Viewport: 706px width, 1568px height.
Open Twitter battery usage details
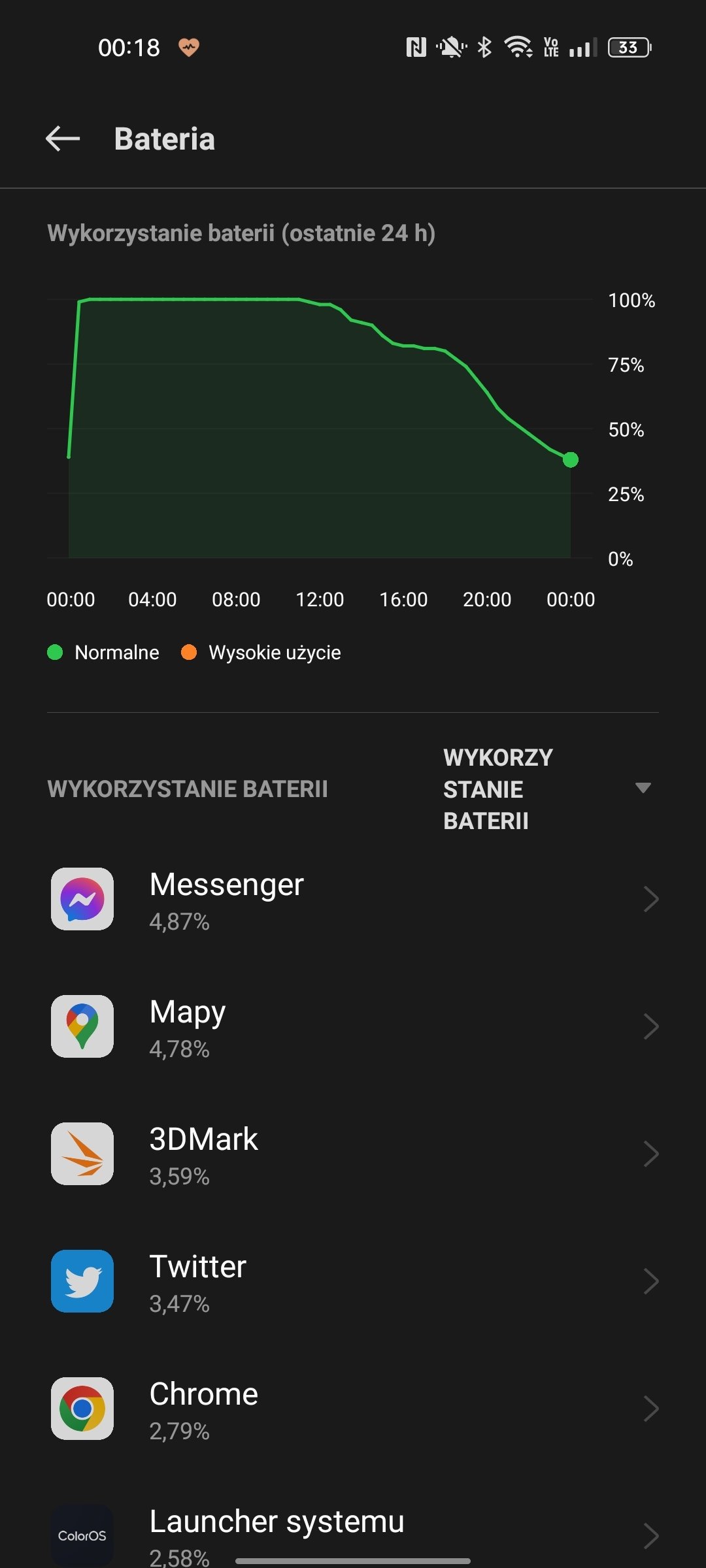(353, 1281)
